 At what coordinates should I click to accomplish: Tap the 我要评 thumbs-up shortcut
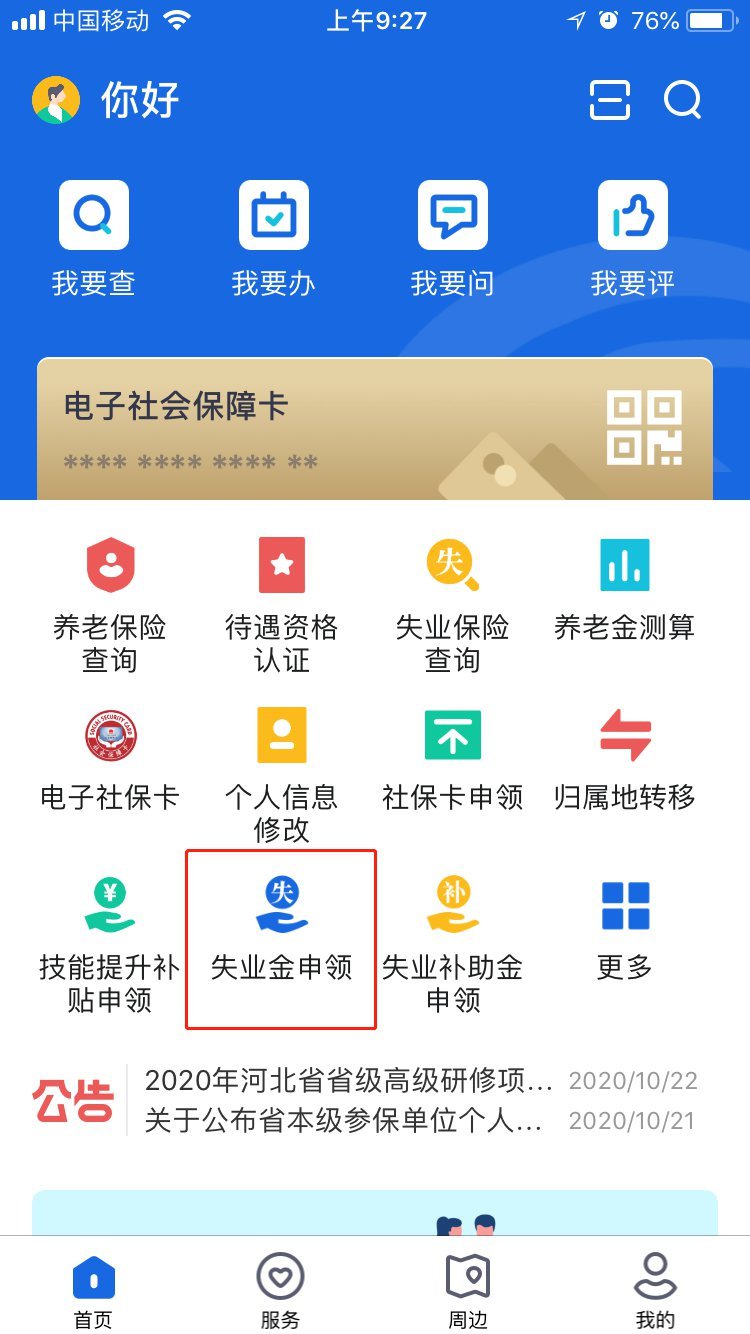coord(632,238)
